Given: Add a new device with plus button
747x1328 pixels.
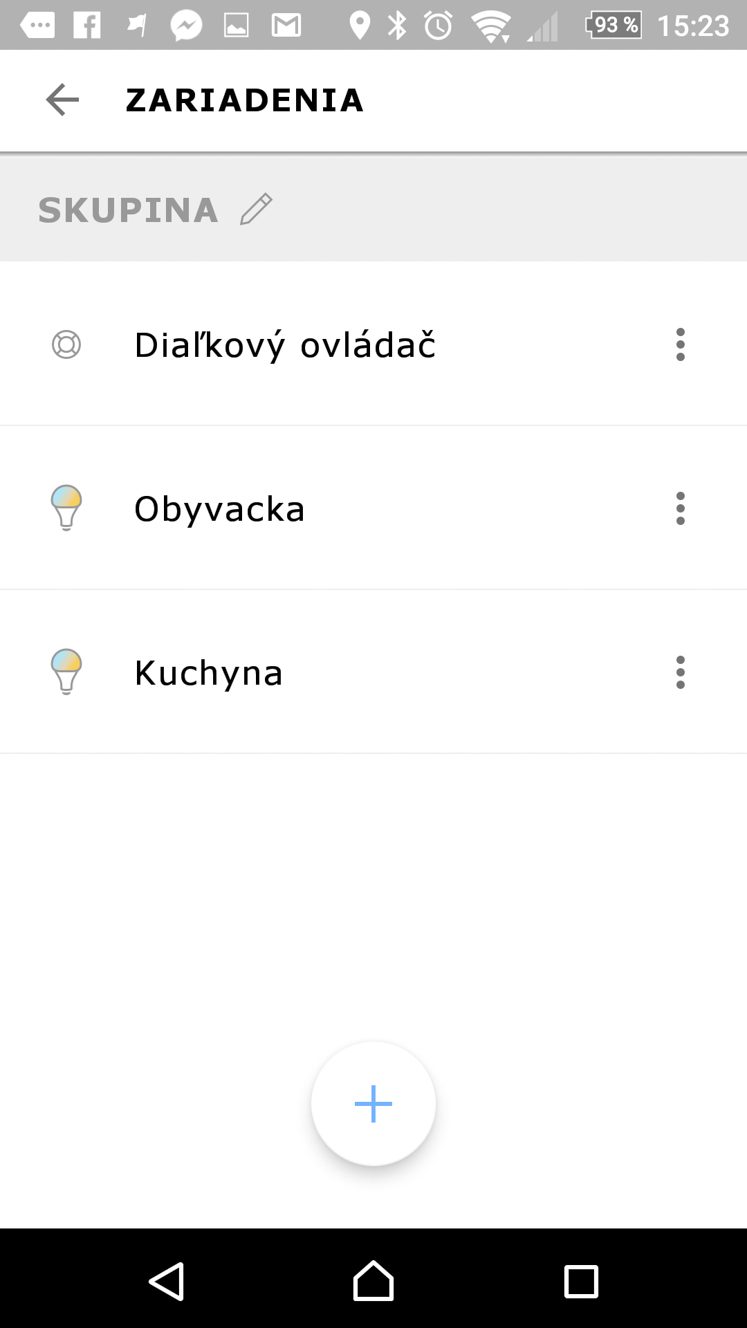Looking at the screenshot, I should [373, 1104].
